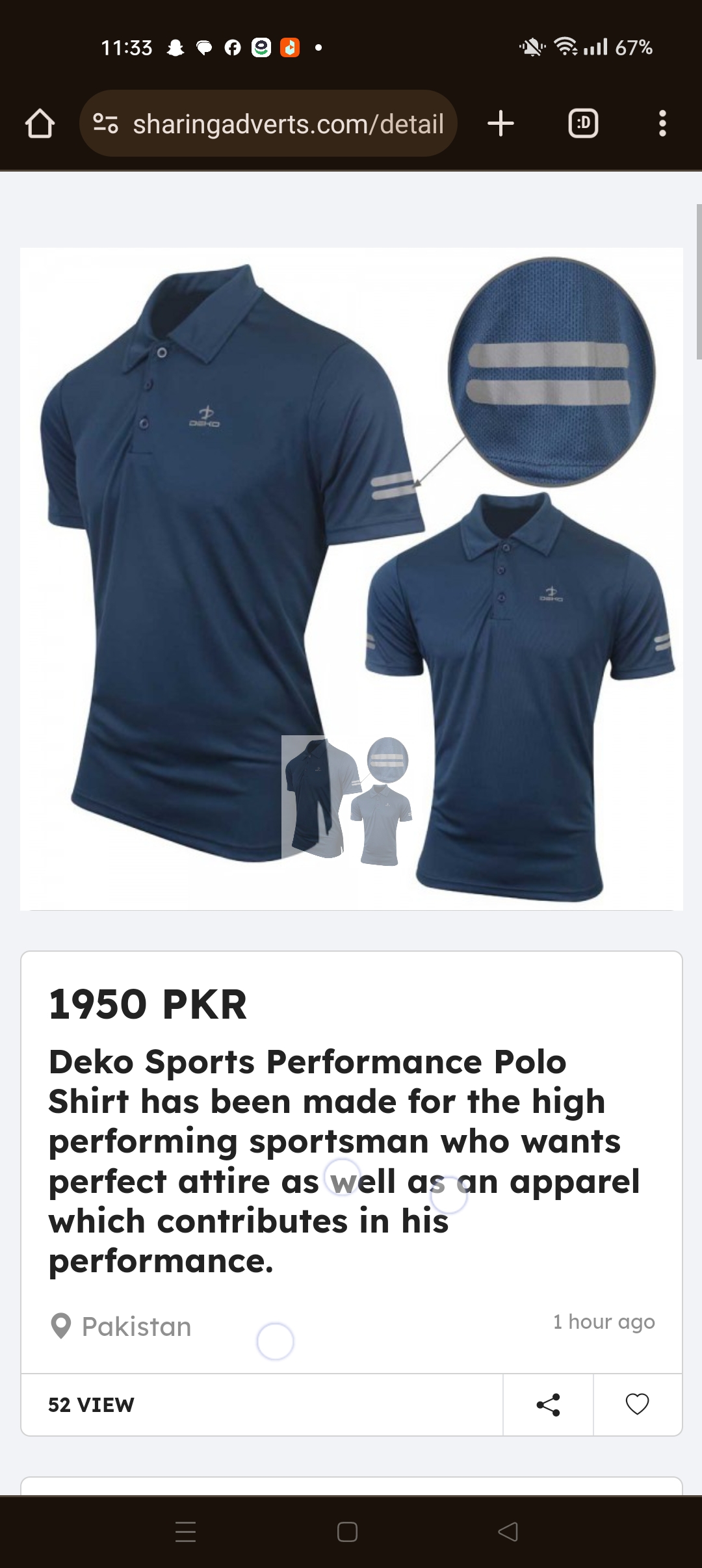This screenshot has width=702, height=1568.
Task: Tap the browser home icon
Action: [40, 124]
